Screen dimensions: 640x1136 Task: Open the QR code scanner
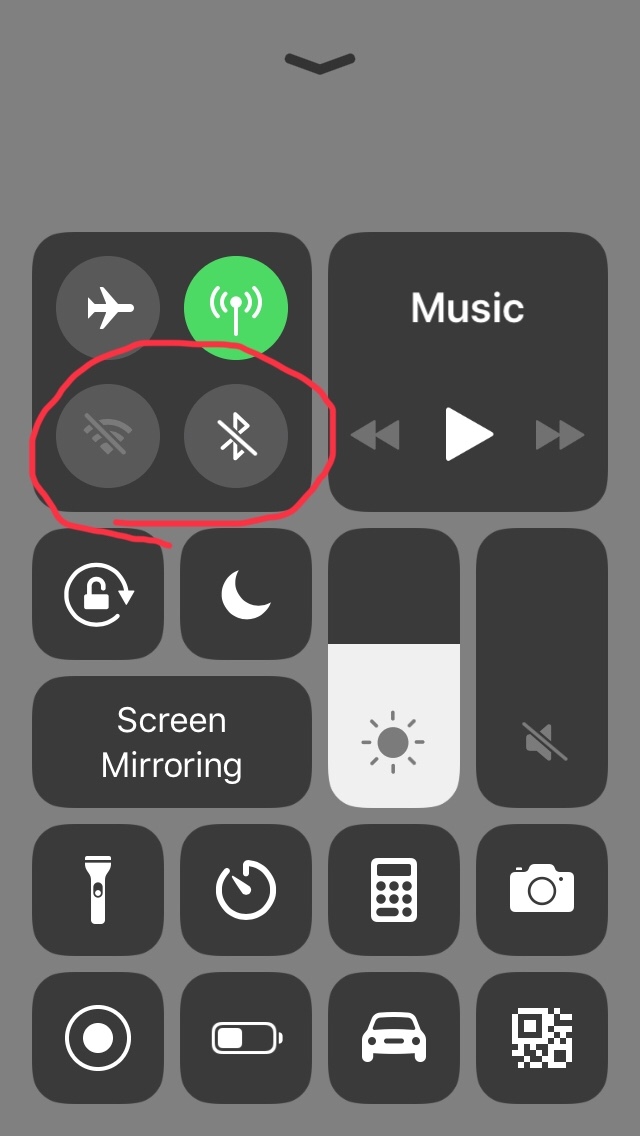pos(541,1038)
